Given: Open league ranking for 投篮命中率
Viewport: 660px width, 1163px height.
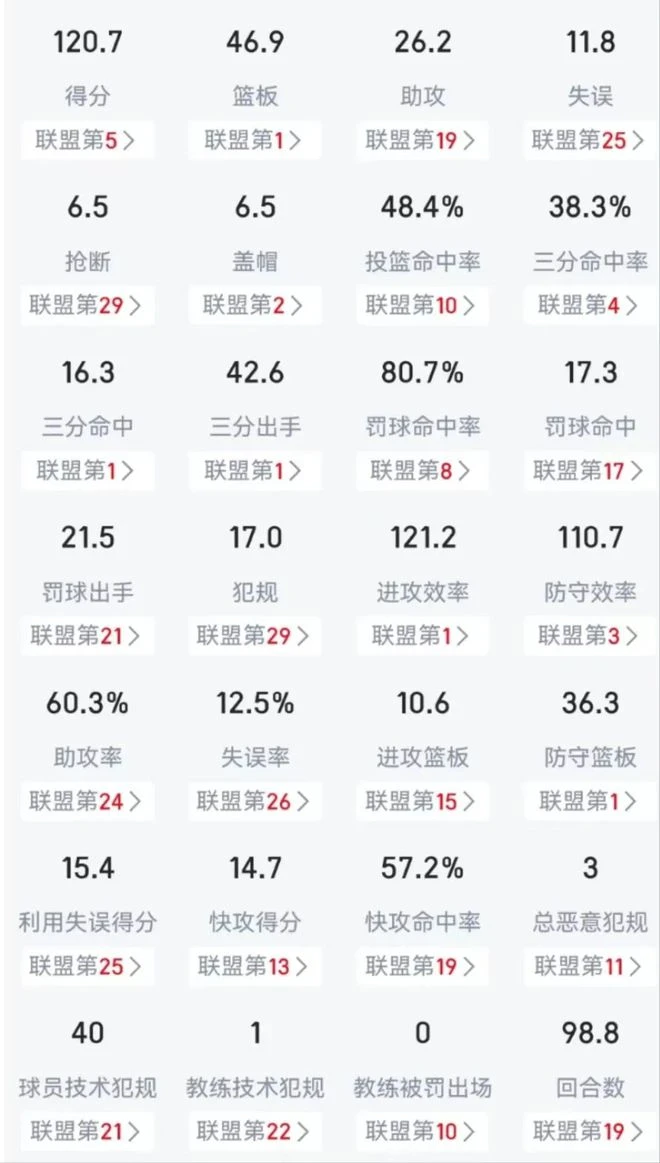Looking at the screenshot, I should (x=423, y=305).
